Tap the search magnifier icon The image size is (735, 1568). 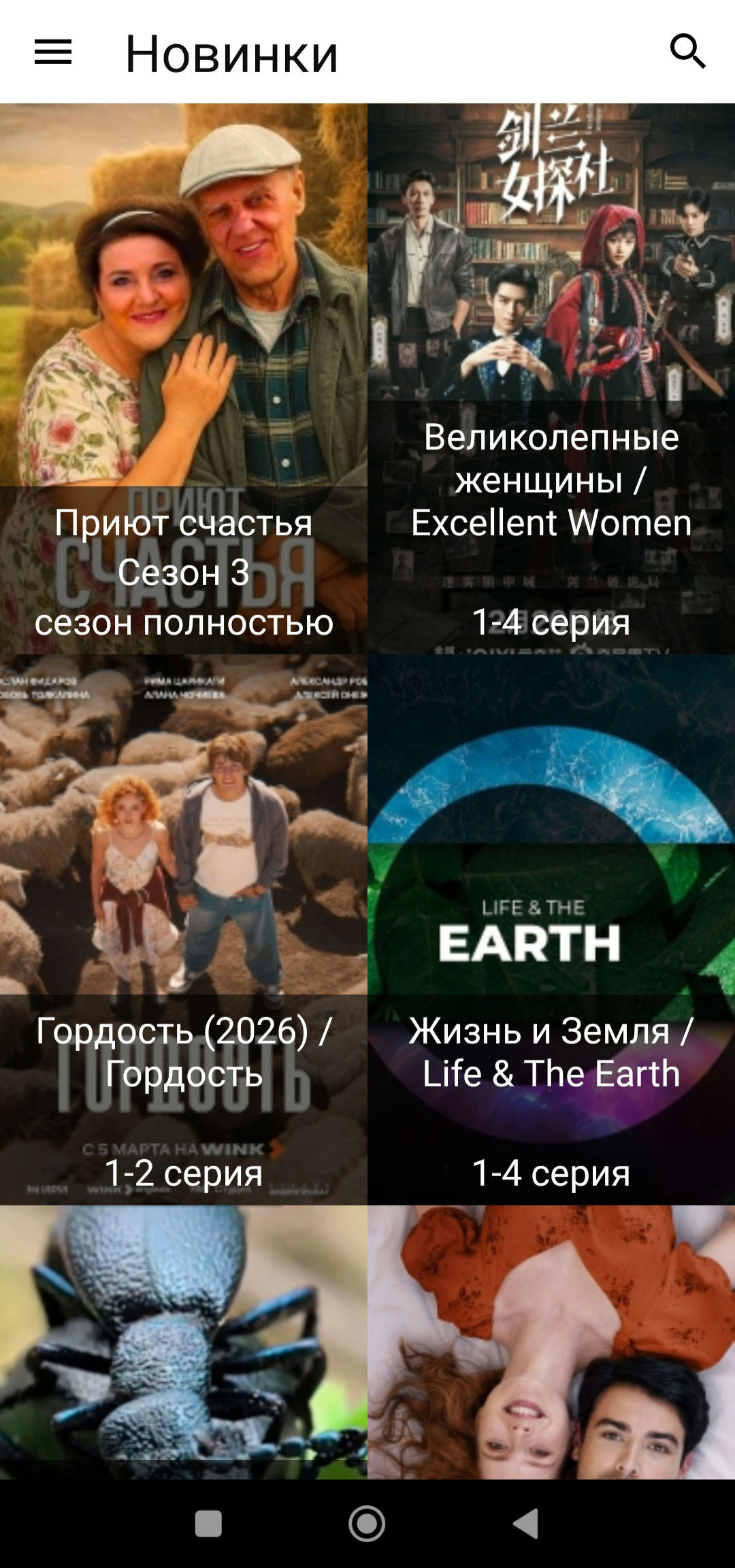click(x=687, y=51)
